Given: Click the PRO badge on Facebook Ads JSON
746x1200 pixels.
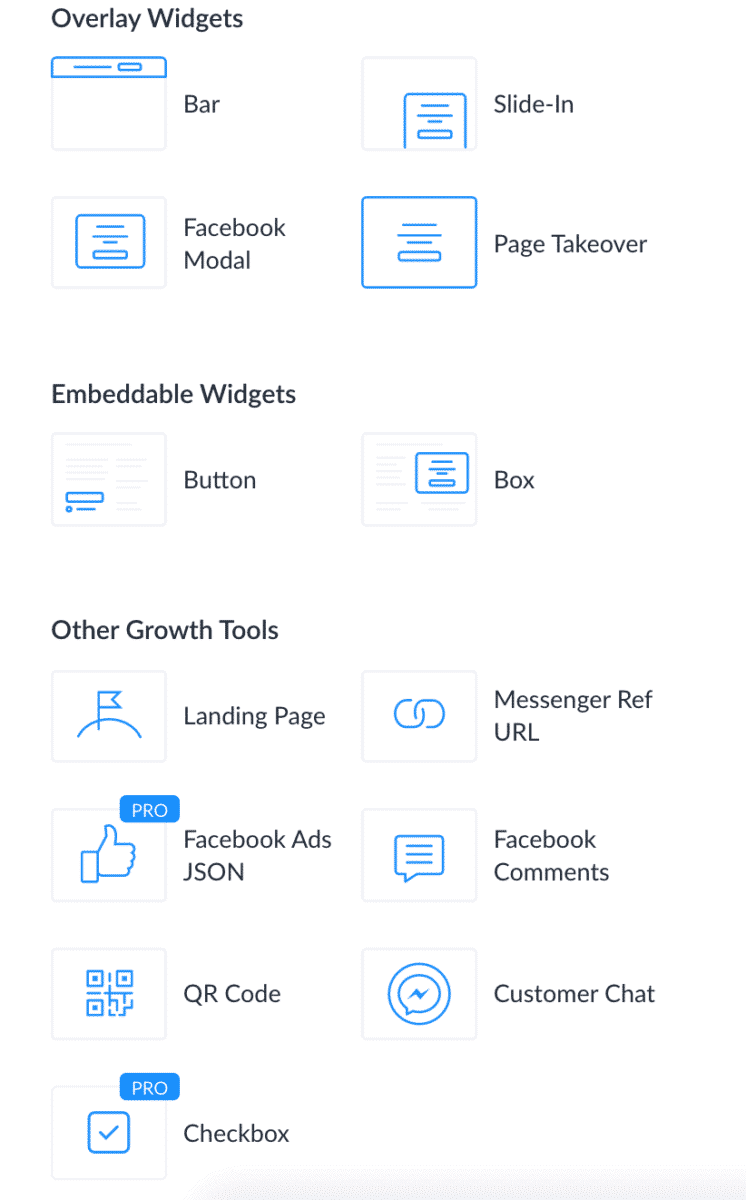Looking at the screenshot, I should [x=149, y=810].
